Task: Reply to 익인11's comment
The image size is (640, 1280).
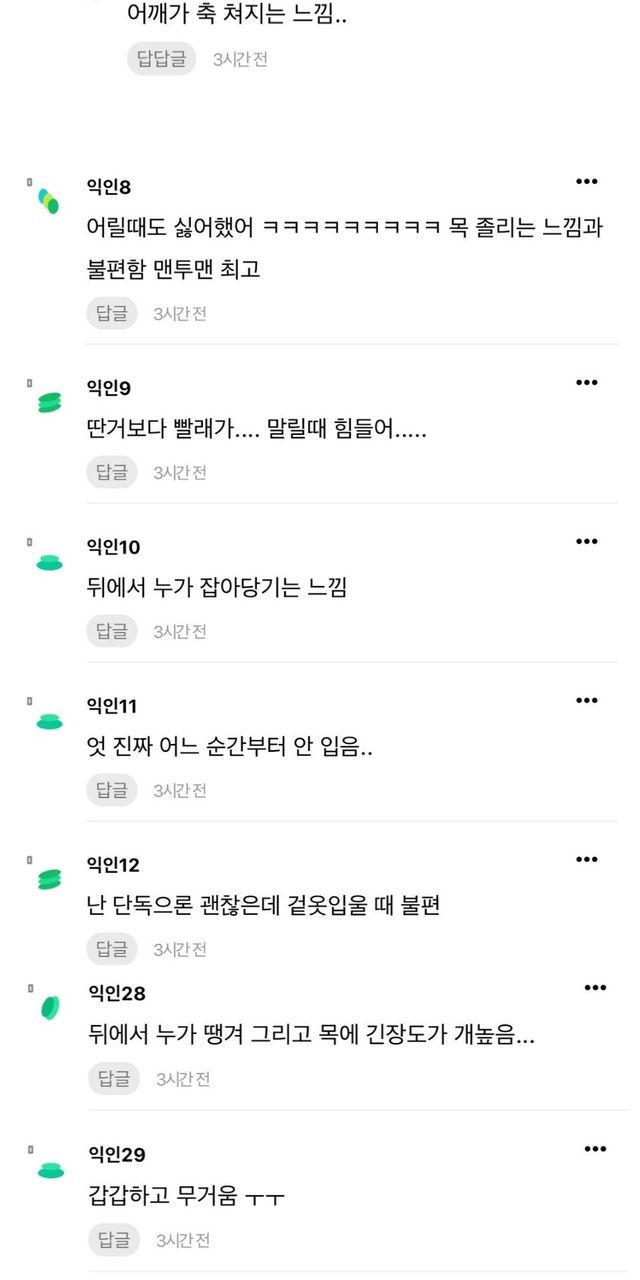Action: point(111,790)
